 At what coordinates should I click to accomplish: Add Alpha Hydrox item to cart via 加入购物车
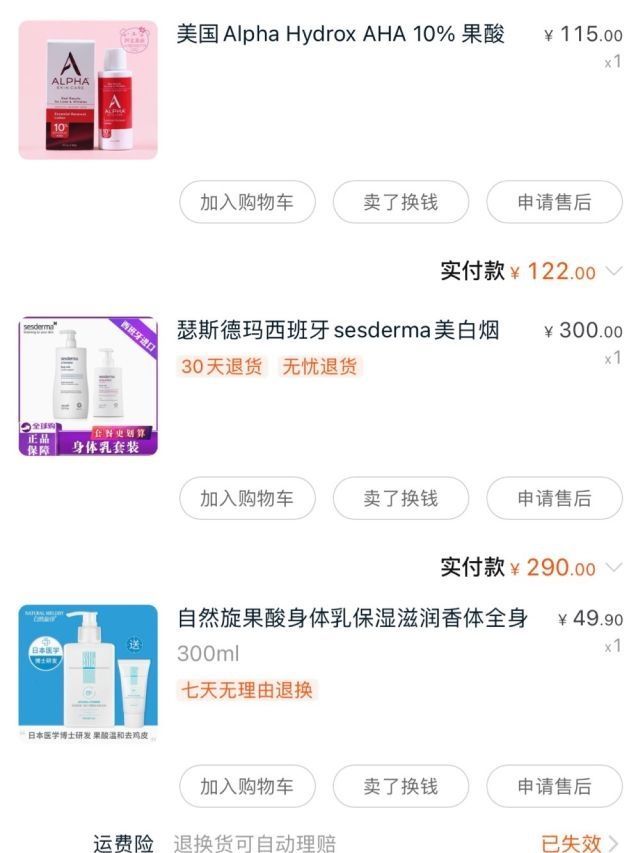tap(247, 202)
